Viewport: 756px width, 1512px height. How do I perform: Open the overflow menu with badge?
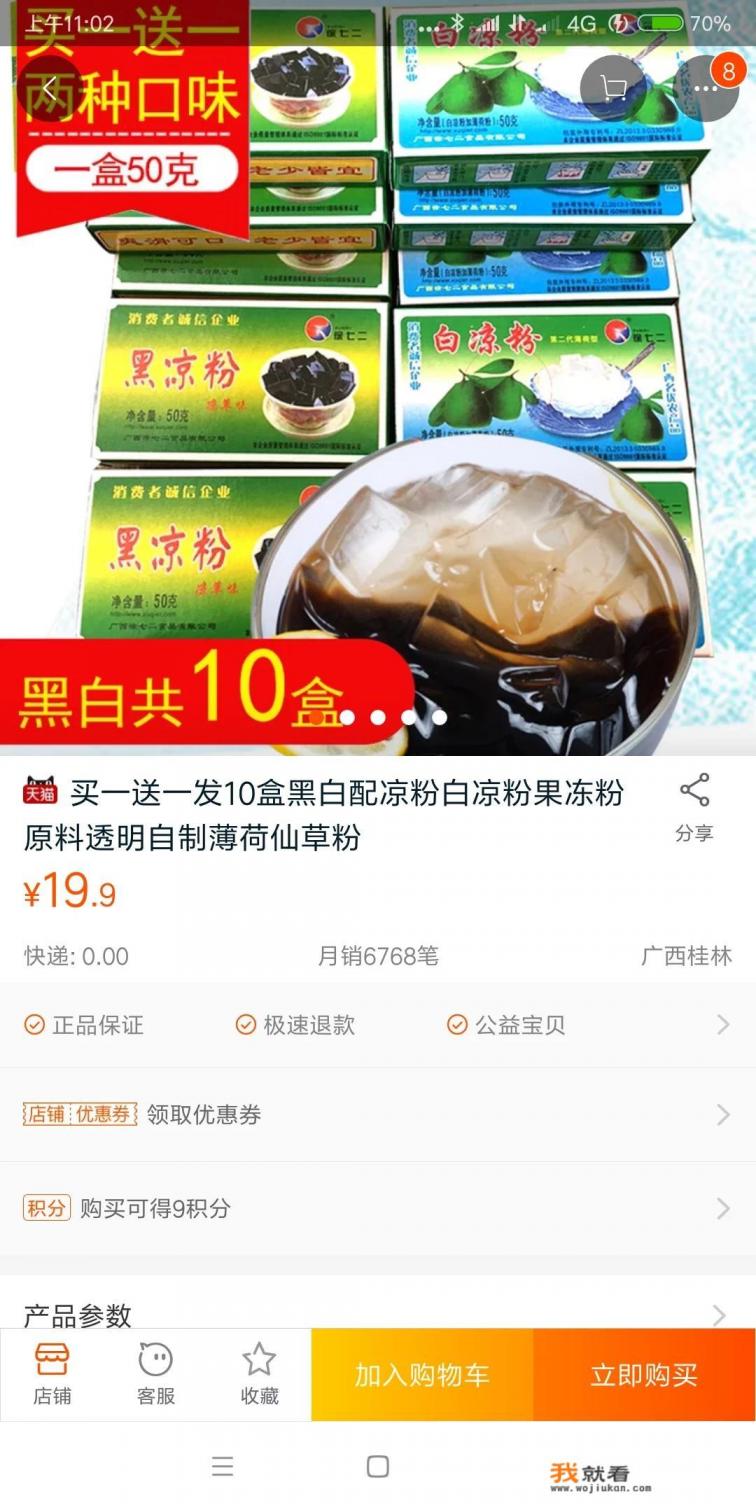(x=707, y=88)
